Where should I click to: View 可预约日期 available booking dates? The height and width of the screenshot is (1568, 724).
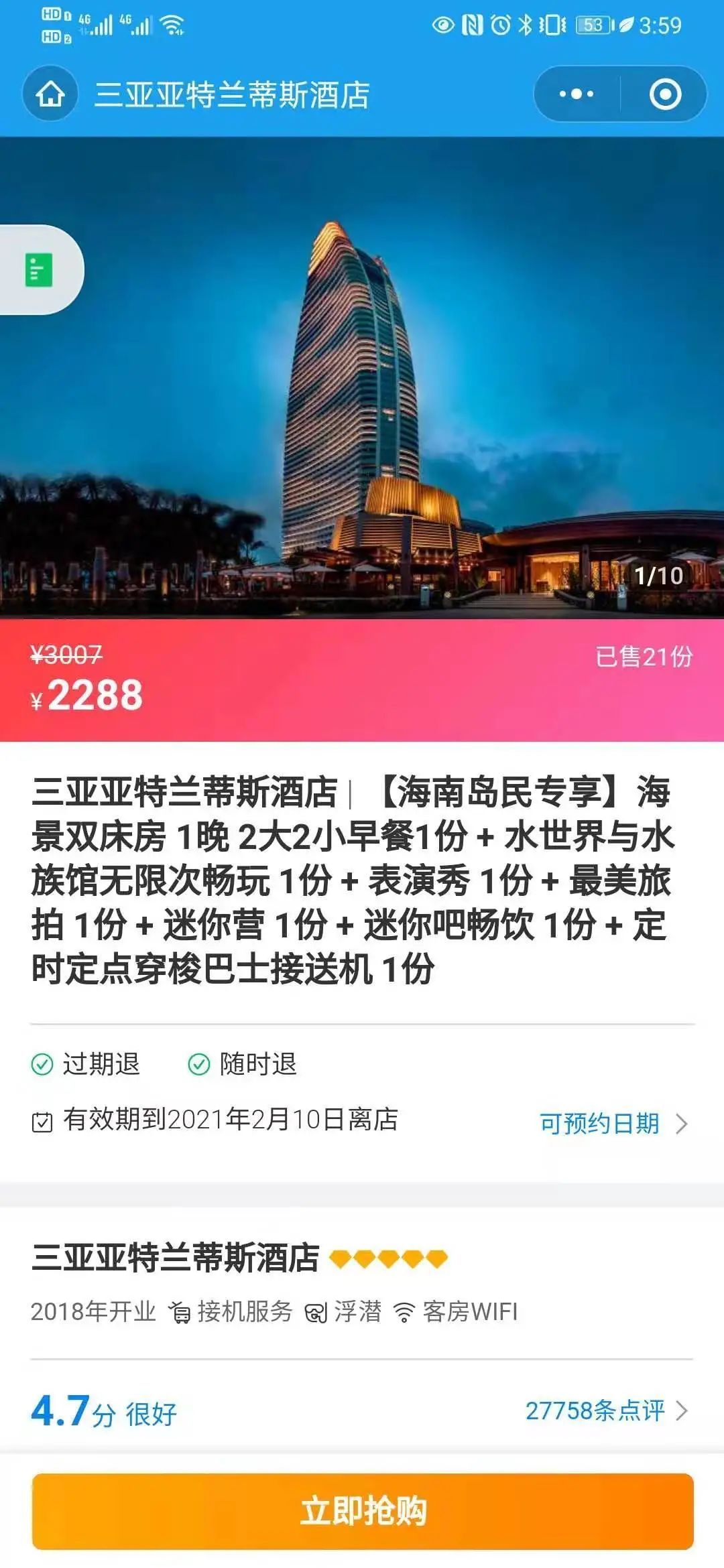[x=613, y=1124]
